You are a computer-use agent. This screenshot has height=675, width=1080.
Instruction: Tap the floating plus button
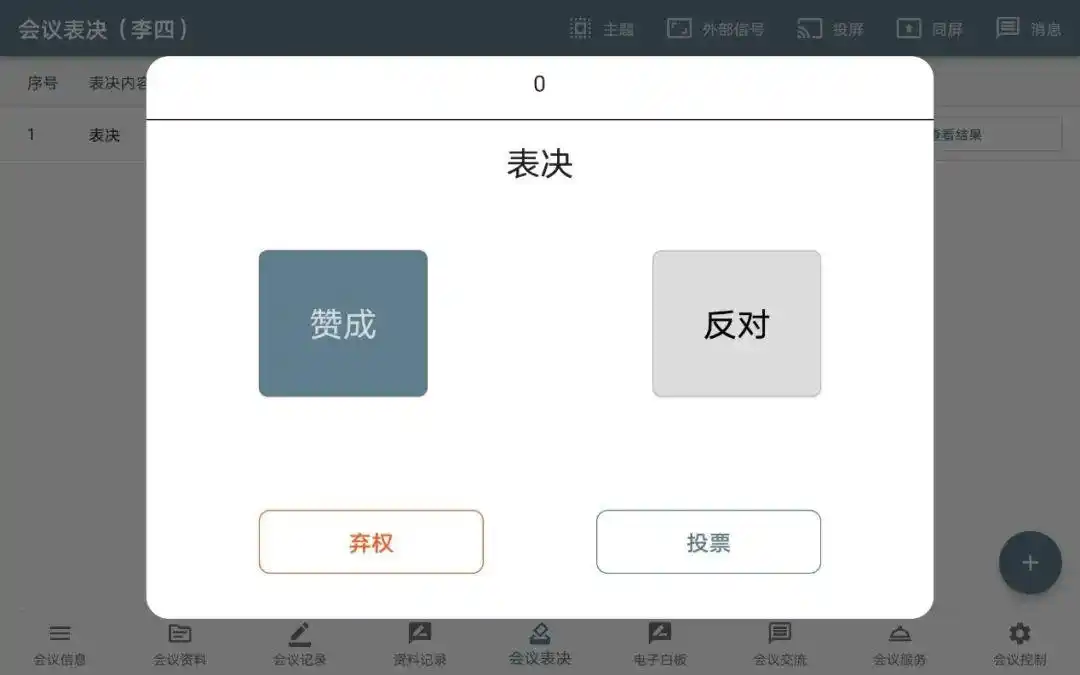pyautogui.click(x=1030, y=563)
